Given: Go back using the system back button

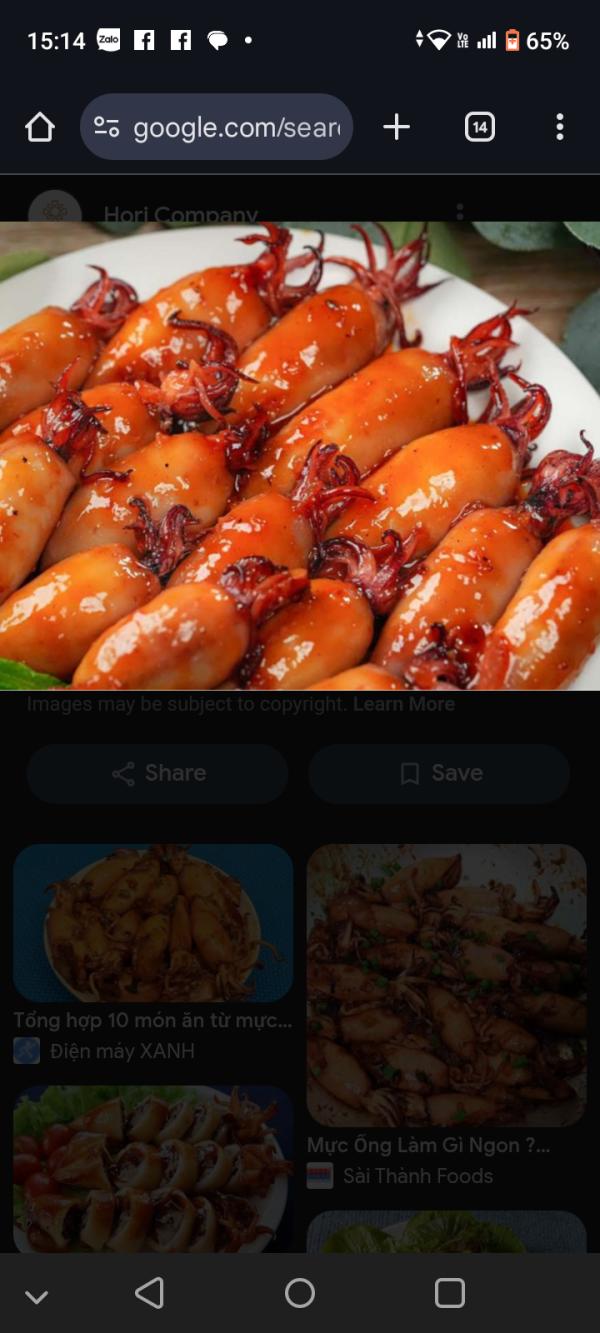Looking at the screenshot, I should 150,1293.
